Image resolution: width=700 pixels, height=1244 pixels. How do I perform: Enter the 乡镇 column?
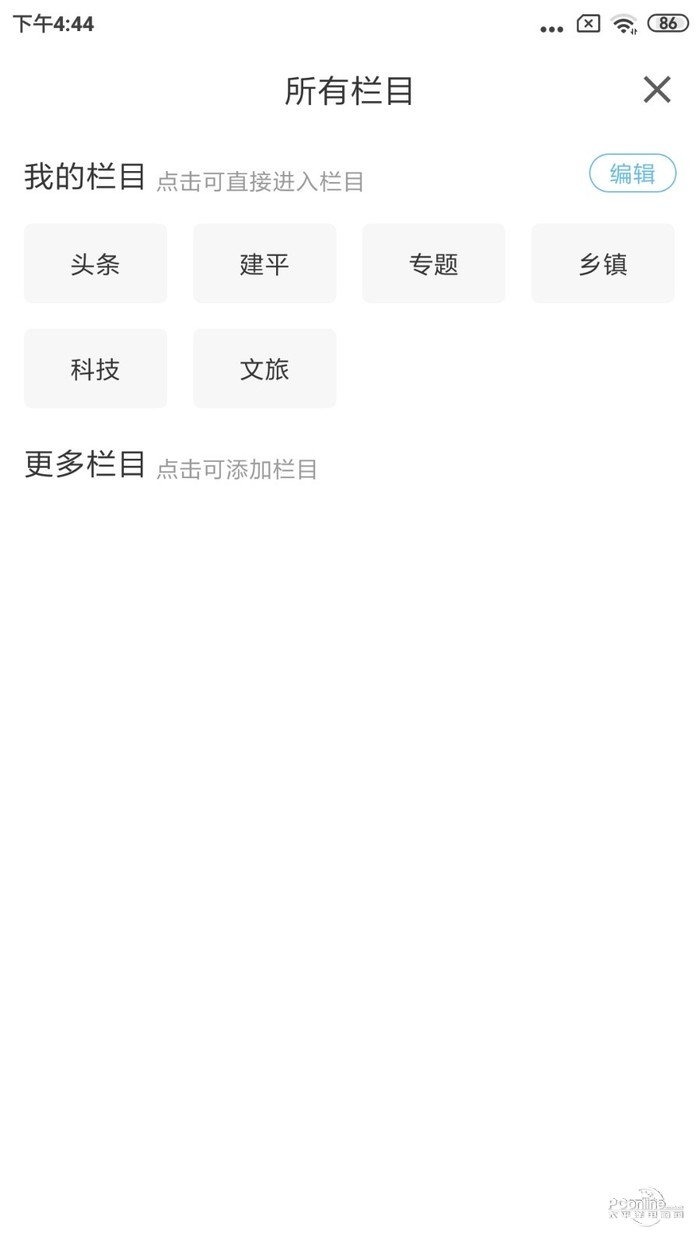(603, 264)
